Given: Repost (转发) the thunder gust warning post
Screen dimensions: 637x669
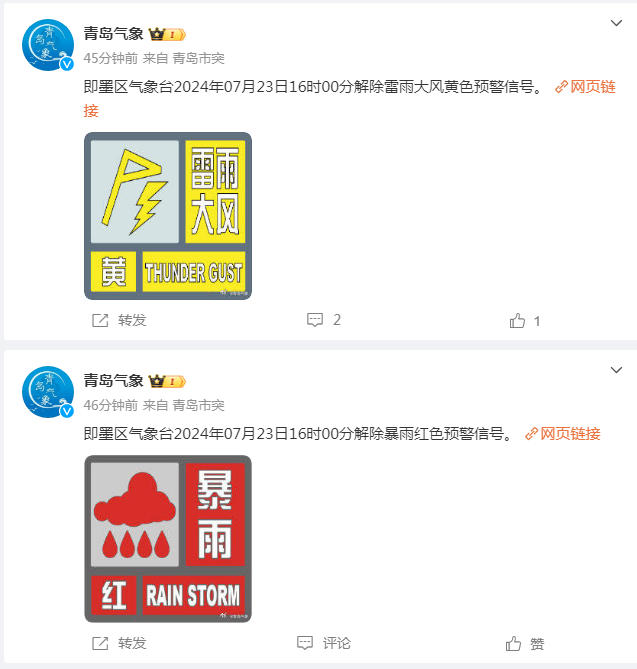Looking at the screenshot, I should click(x=120, y=320).
